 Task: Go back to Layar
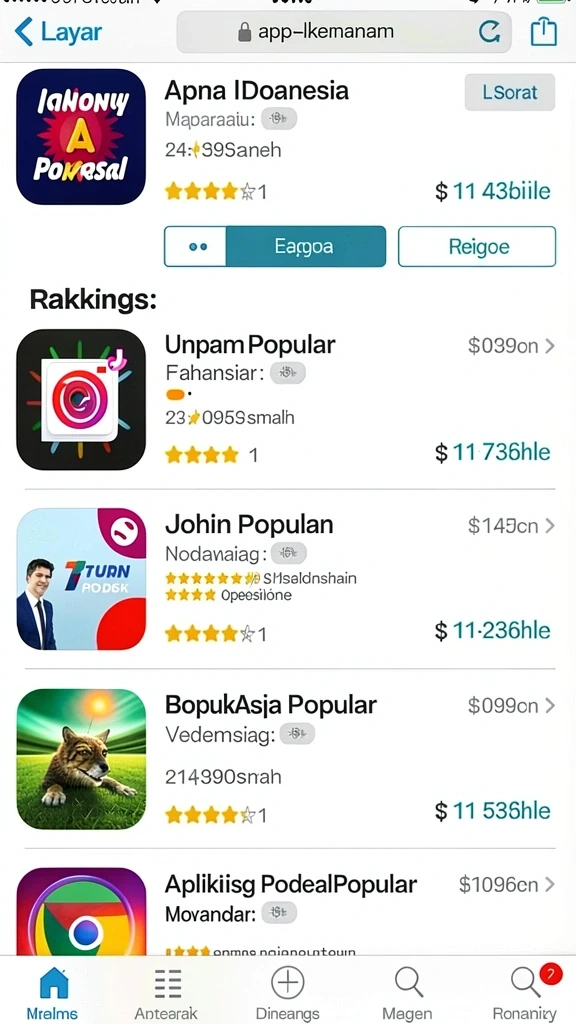pos(57,31)
